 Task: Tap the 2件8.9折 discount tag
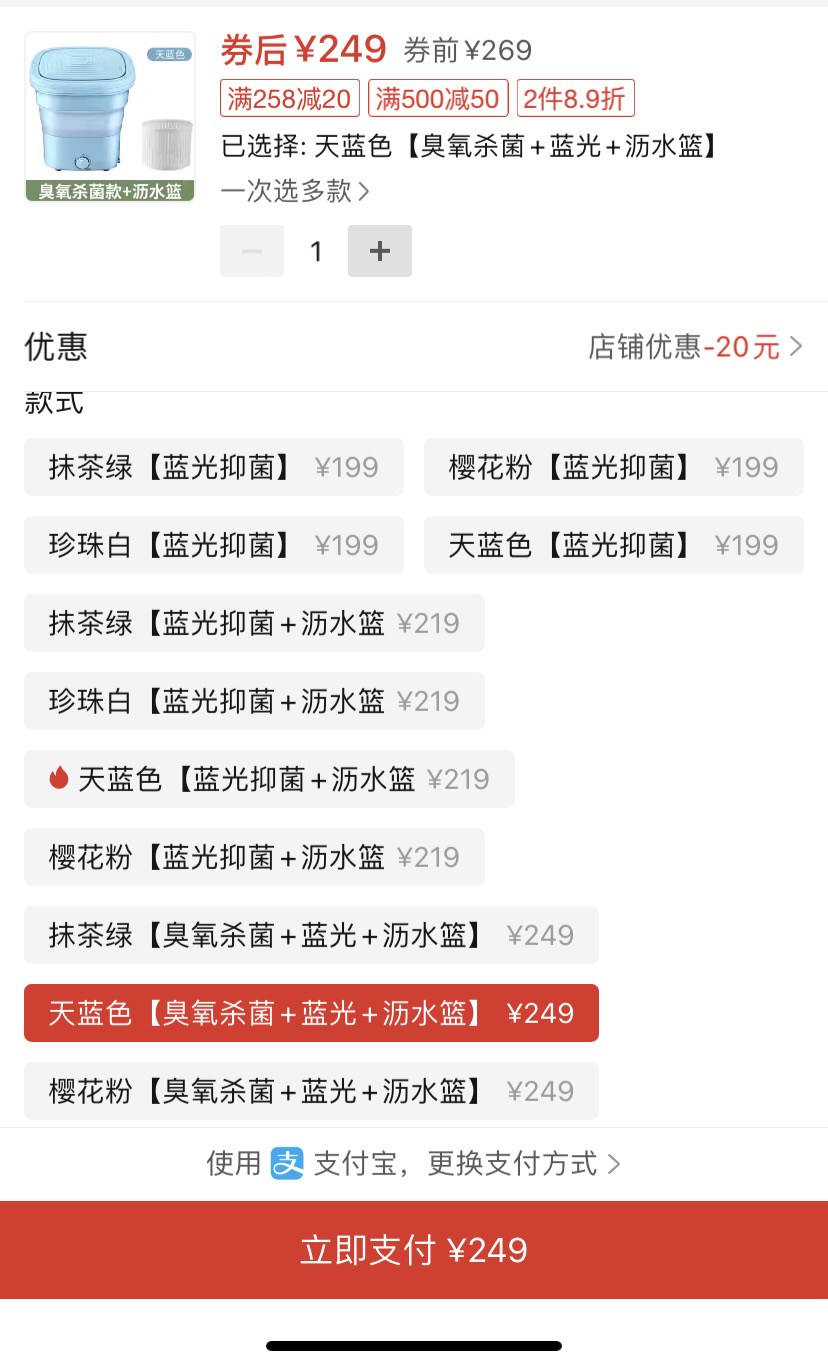pos(575,99)
